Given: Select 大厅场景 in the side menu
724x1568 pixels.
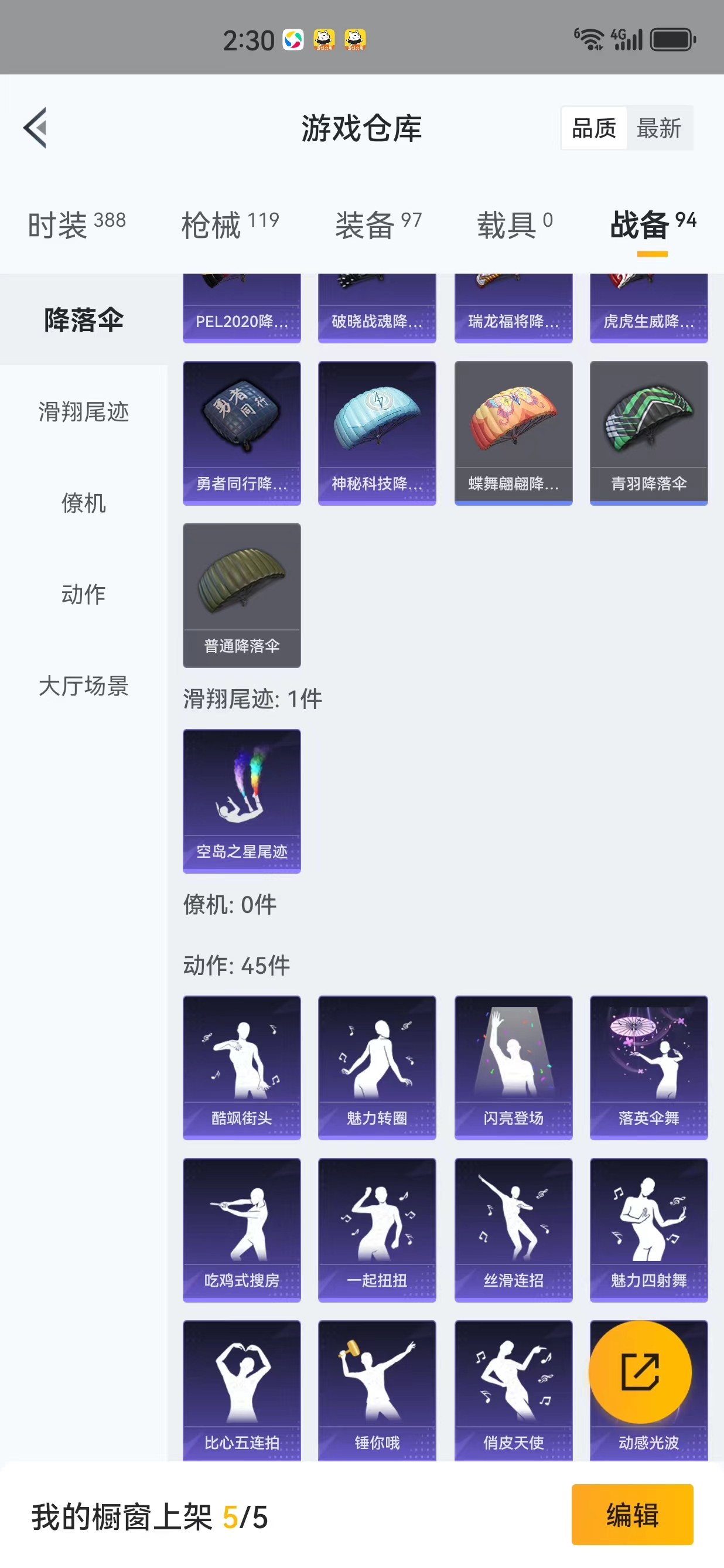Looking at the screenshot, I should click(84, 686).
